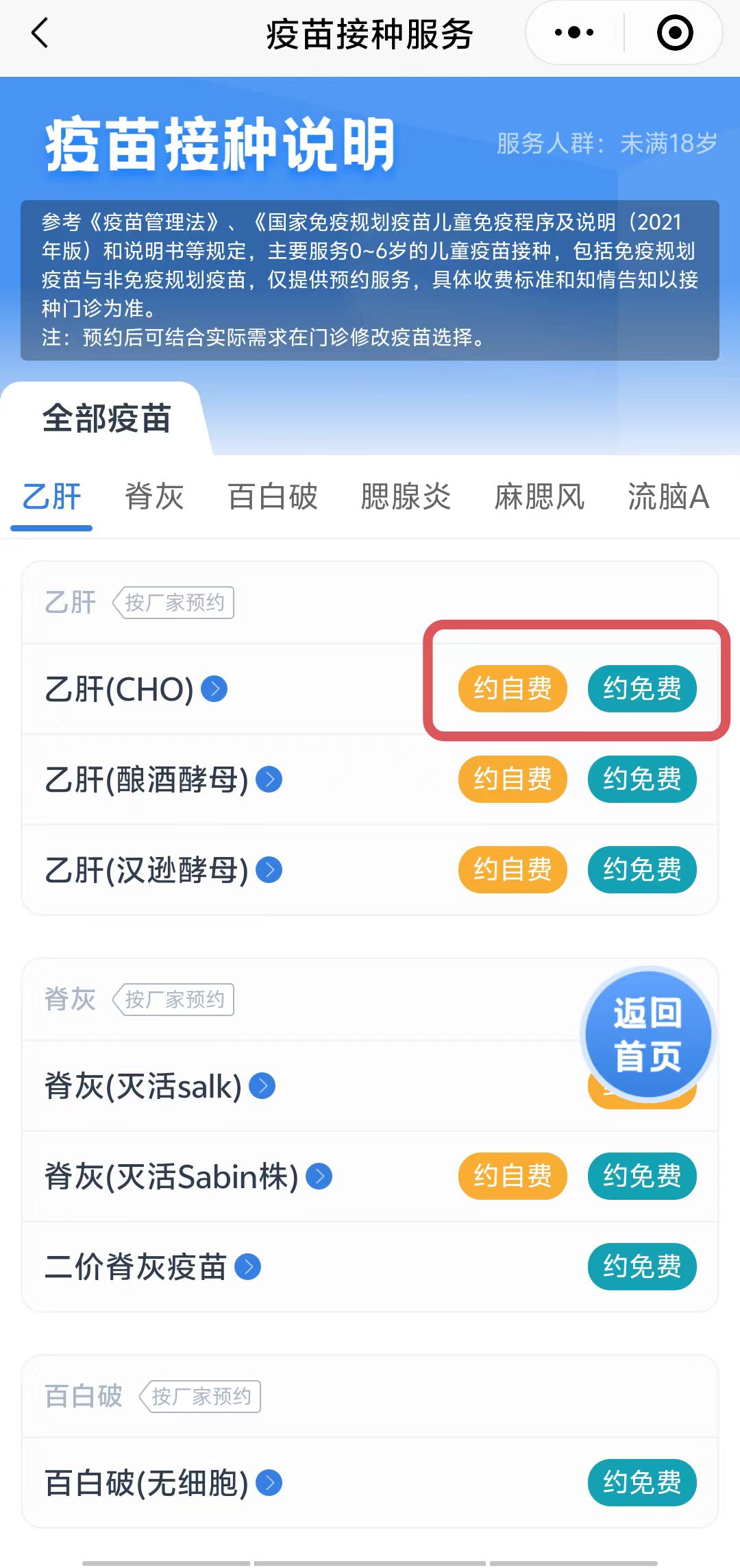Choose 约免费 for 乙肝(汉逊酵母)

click(x=642, y=869)
